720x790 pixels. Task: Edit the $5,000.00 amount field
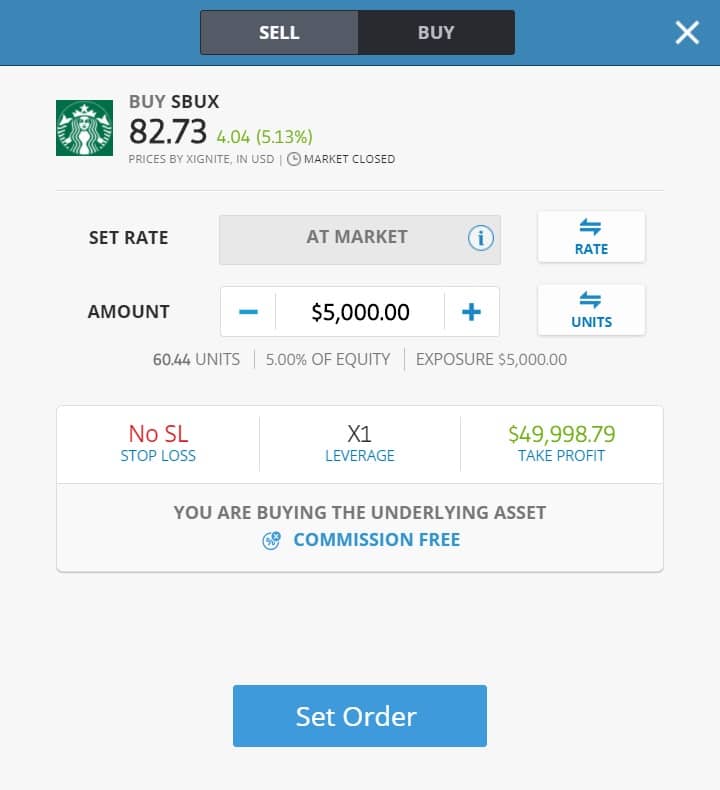[x=360, y=312]
